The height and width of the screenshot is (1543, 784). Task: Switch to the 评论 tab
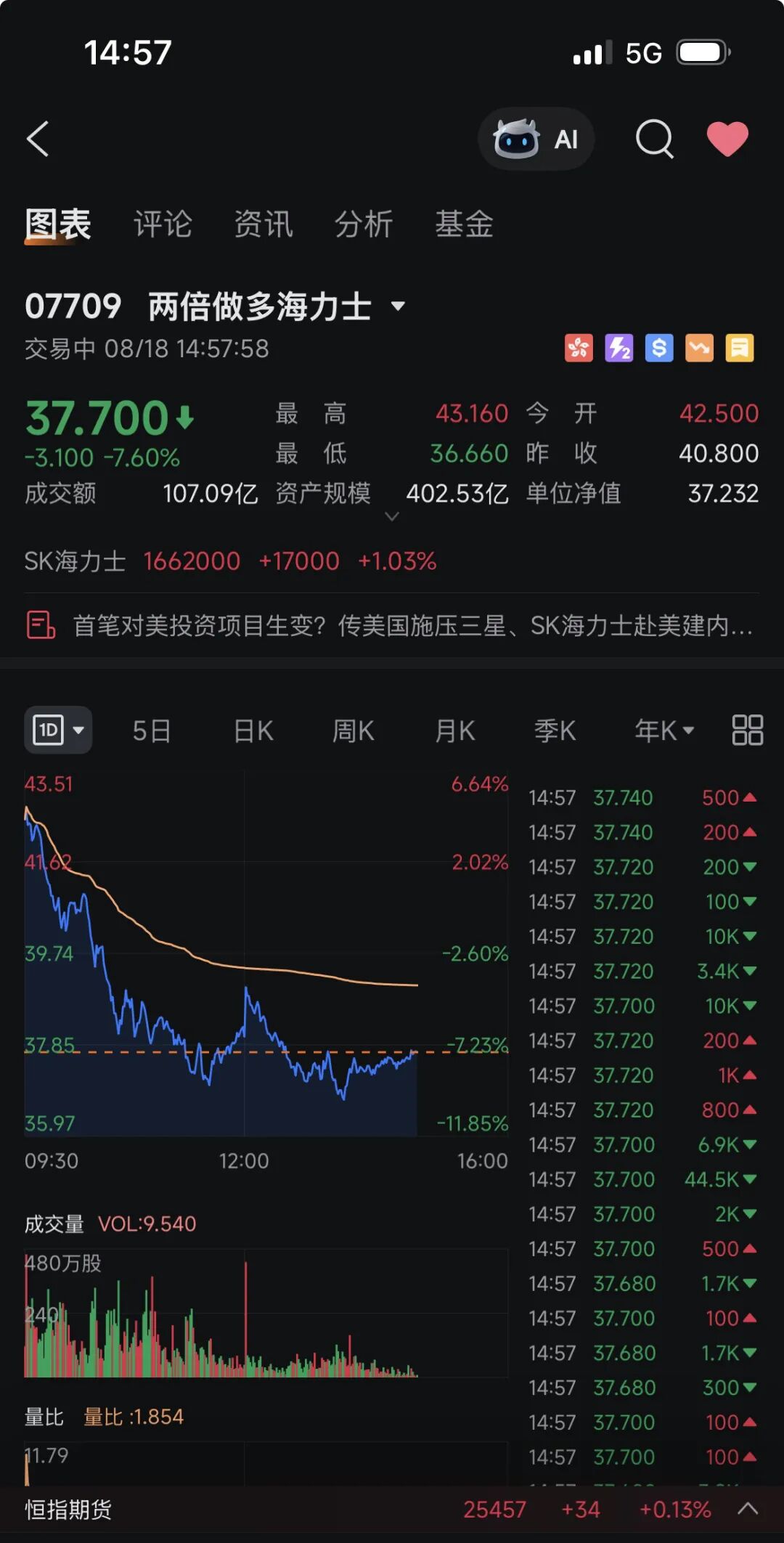163,224
